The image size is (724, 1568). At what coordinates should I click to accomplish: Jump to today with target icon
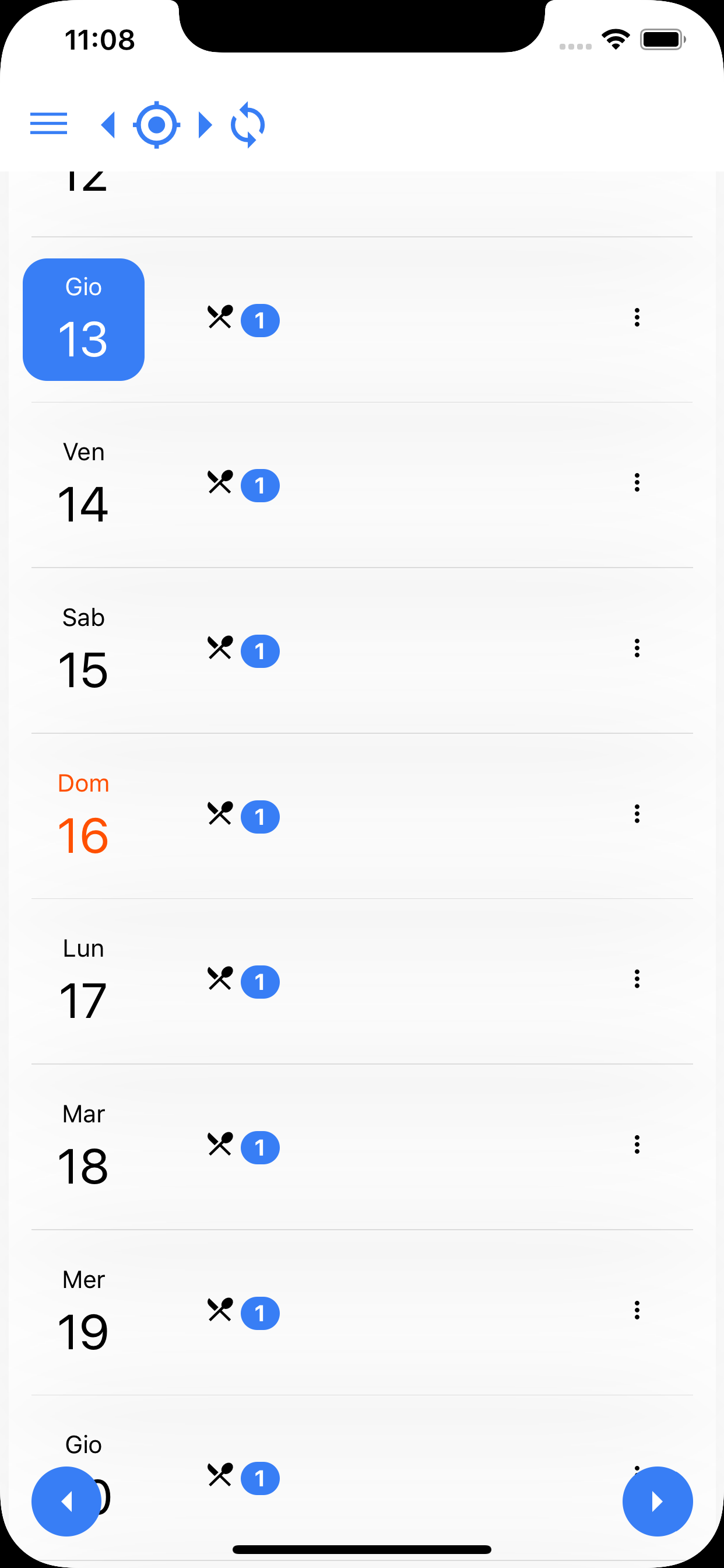coord(156,125)
